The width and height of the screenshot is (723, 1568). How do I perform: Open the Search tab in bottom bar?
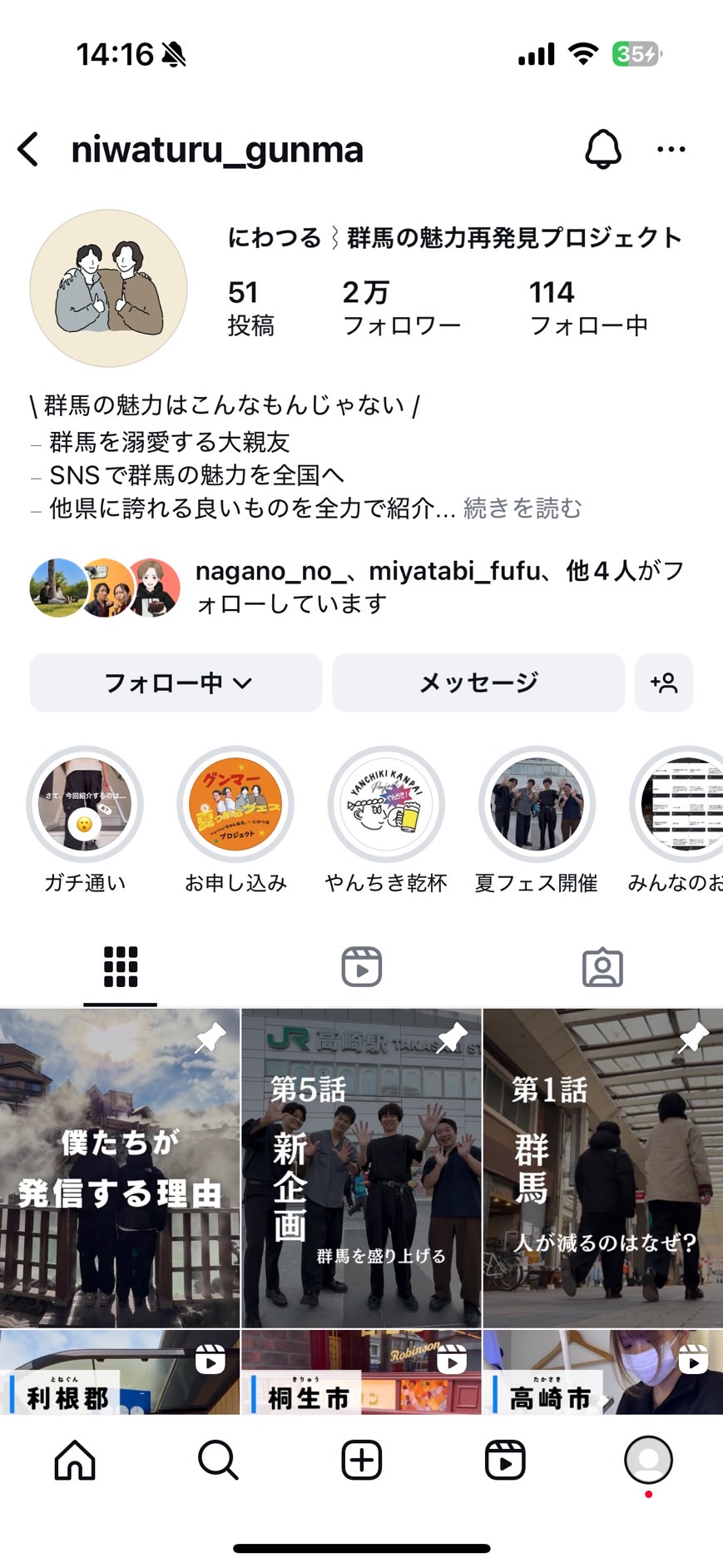[218, 1460]
